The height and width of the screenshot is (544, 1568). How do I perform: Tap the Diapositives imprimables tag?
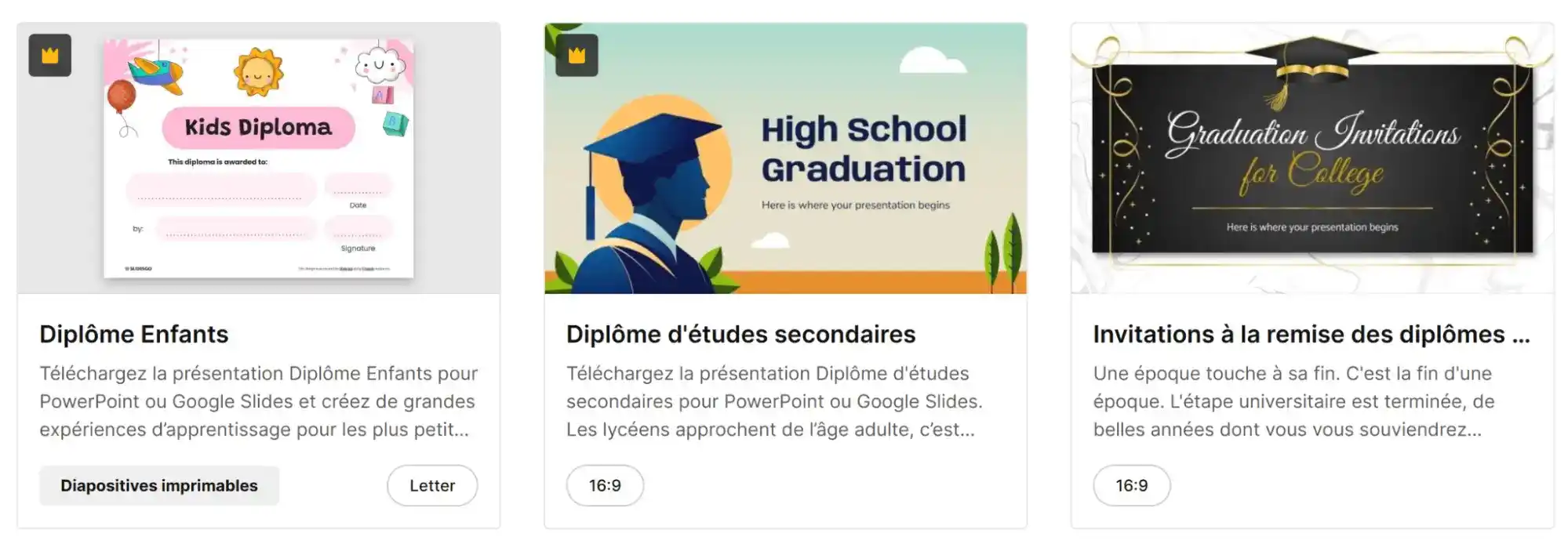click(159, 486)
